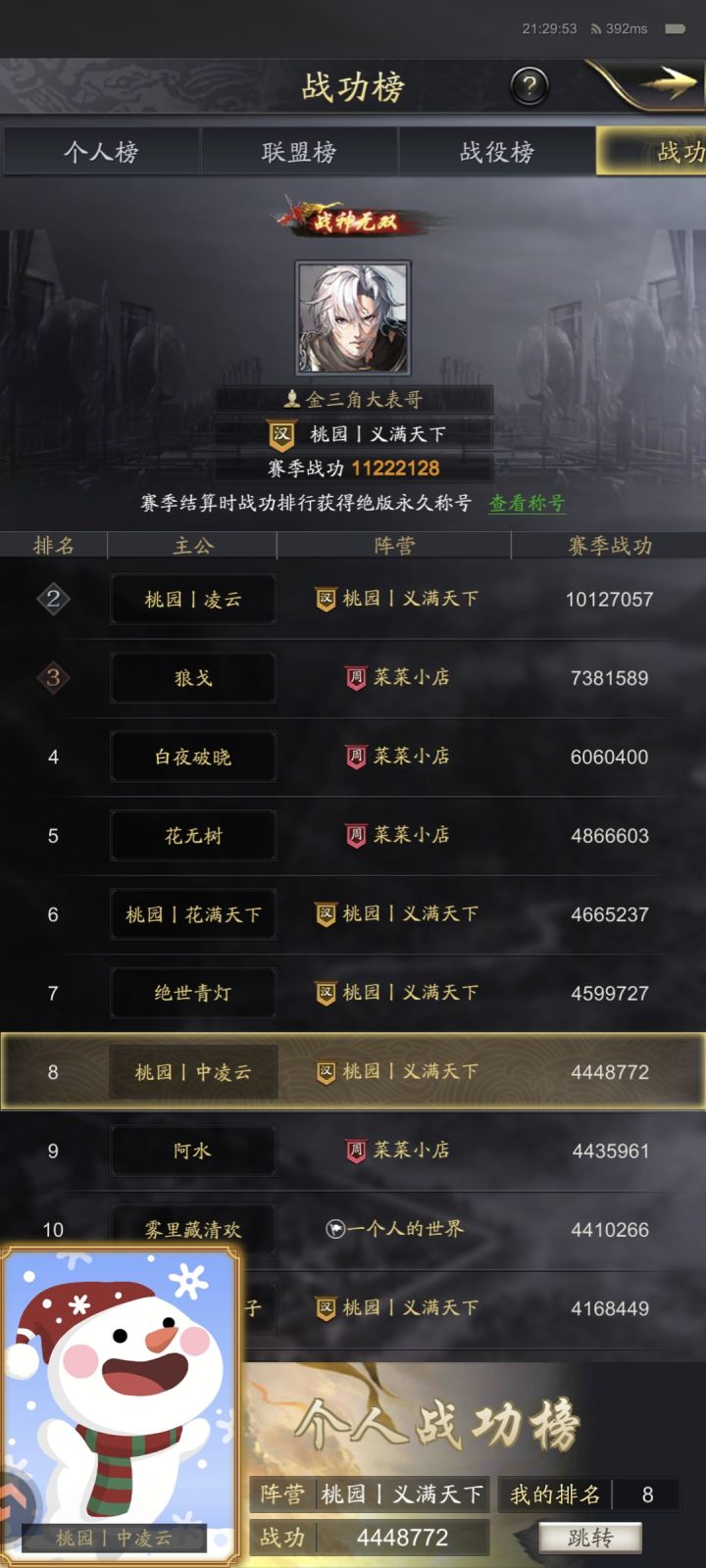Click the rank 3 diamond badge
Image resolution: width=706 pixels, height=1568 pixels.
click(54, 677)
